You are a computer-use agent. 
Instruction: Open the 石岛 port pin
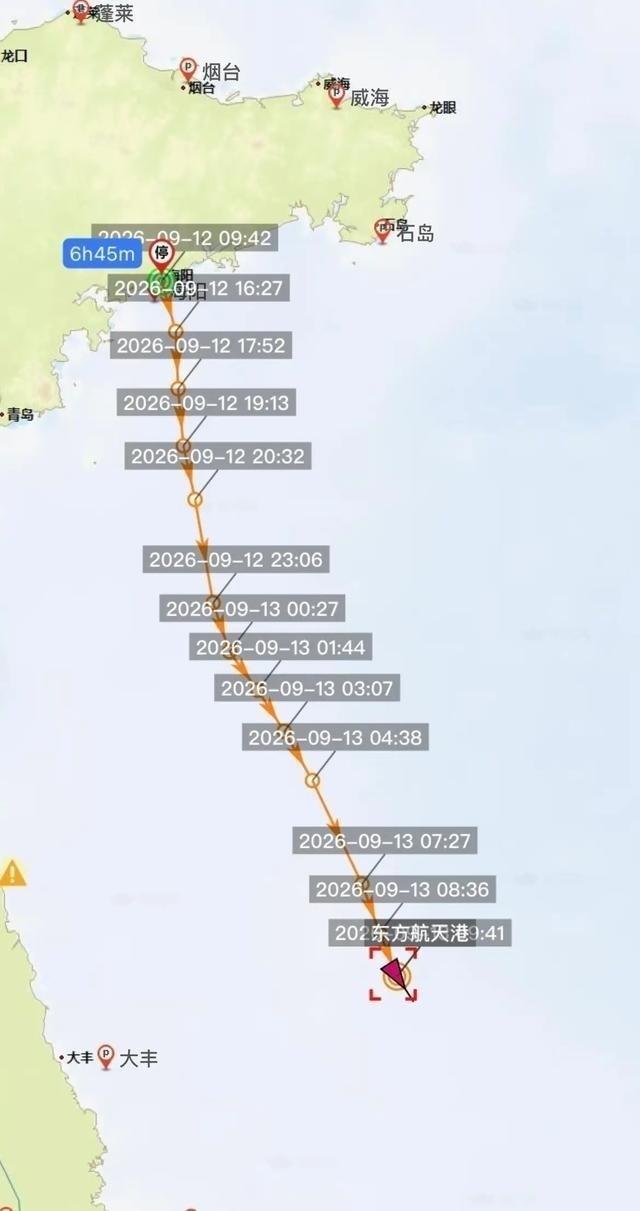tap(383, 231)
